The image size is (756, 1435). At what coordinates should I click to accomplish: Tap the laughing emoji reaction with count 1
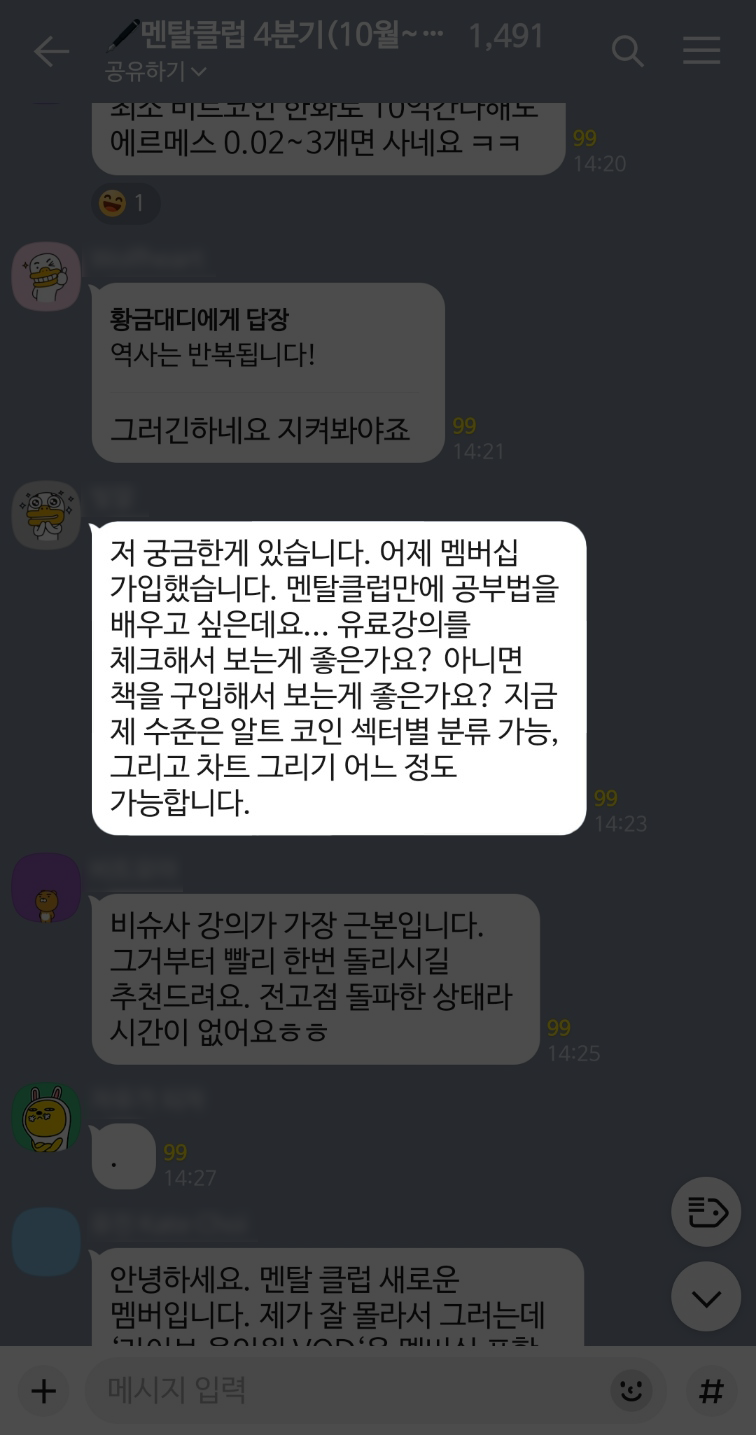[125, 204]
